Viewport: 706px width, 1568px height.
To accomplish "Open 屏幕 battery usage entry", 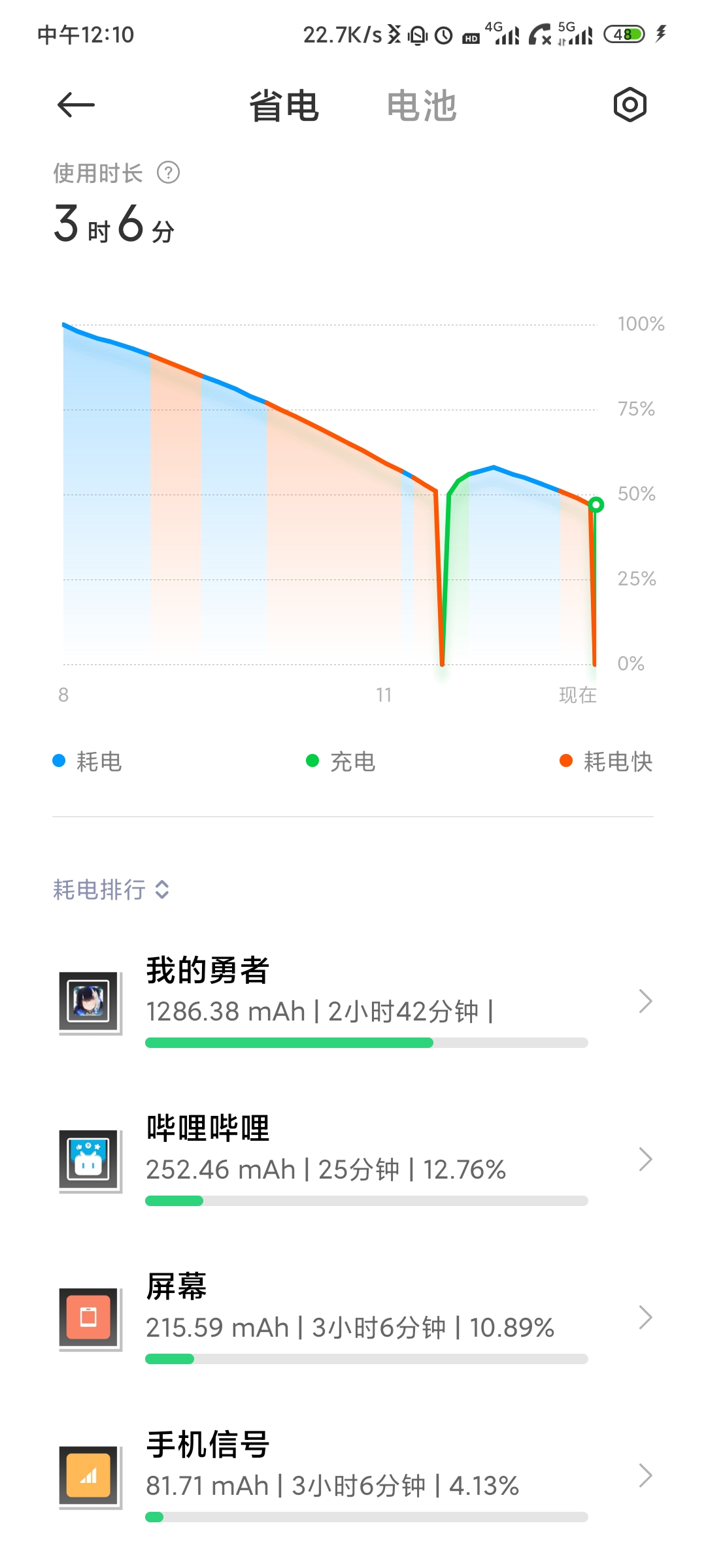I will tap(353, 1318).
